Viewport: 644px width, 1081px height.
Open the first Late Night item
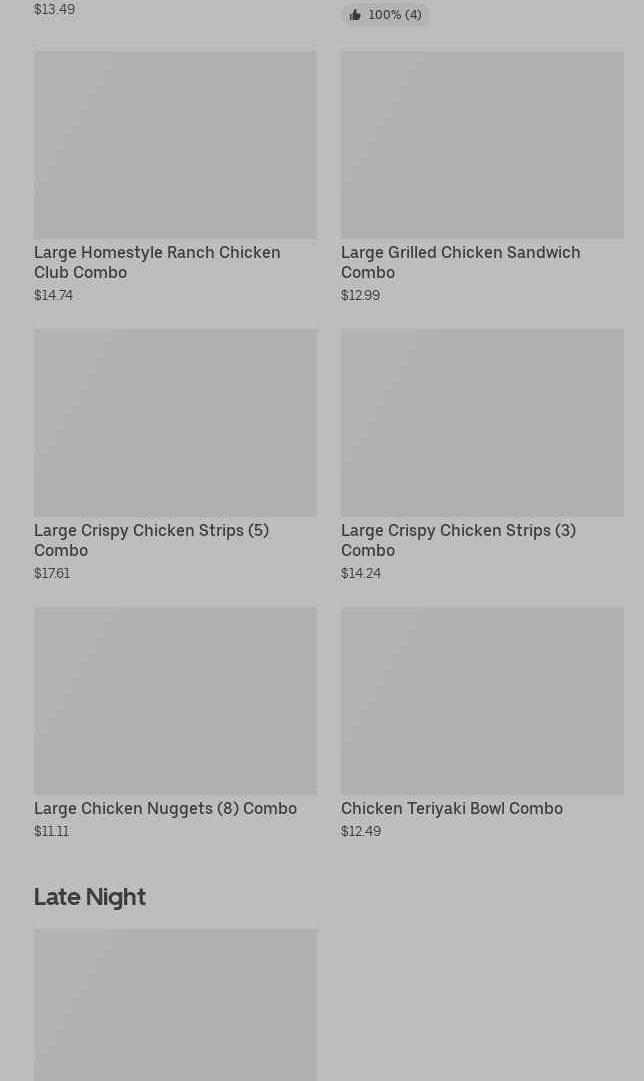click(175, 1004)
